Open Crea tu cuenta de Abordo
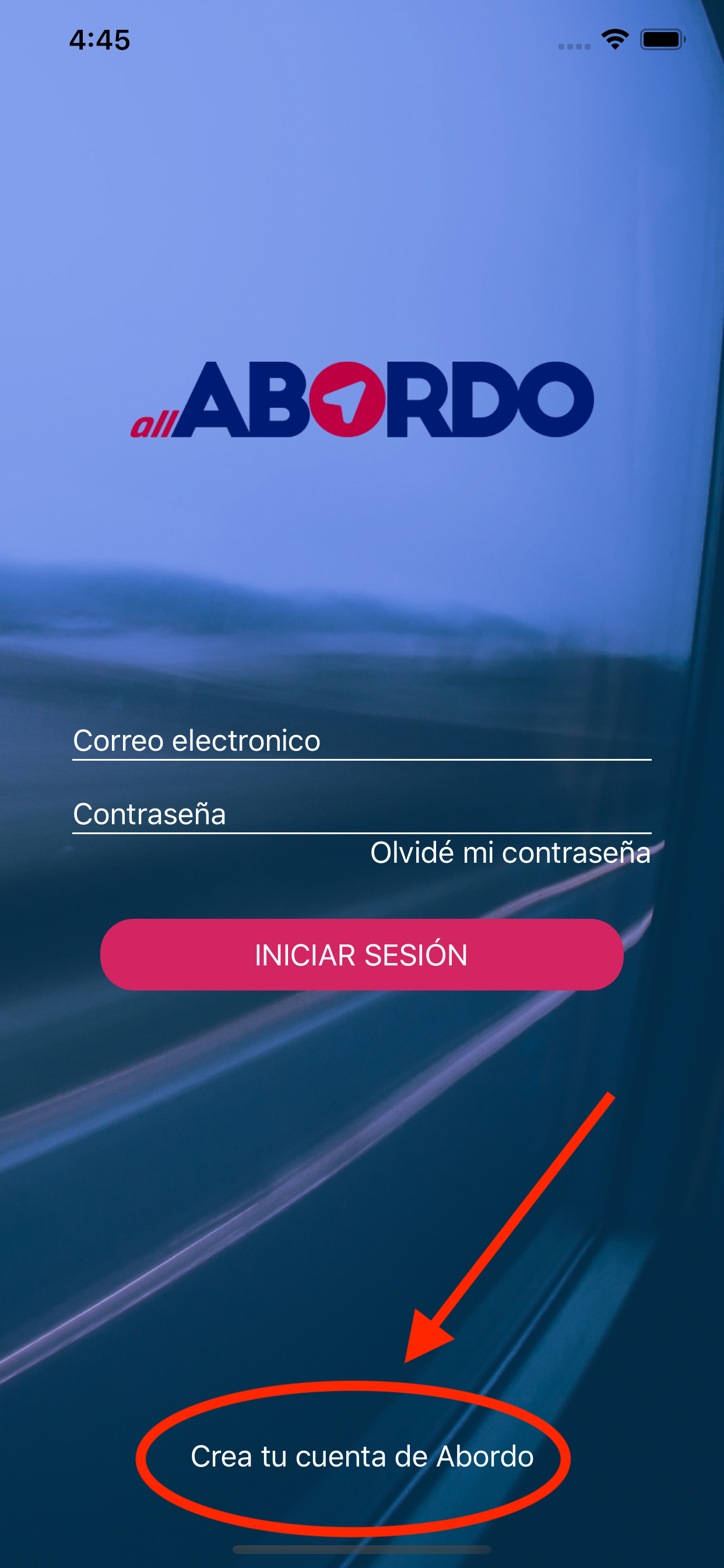724x1568 pixels. coord(361,1457)
